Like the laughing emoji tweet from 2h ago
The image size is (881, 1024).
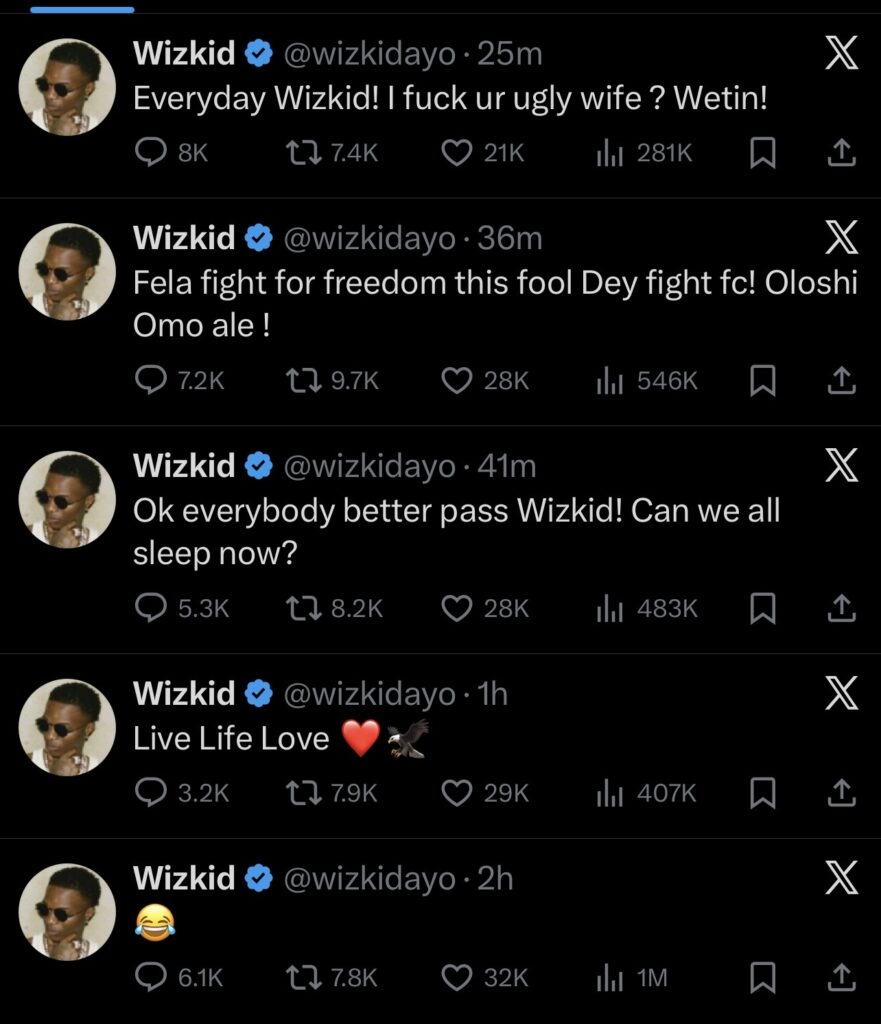pos(457,977)
